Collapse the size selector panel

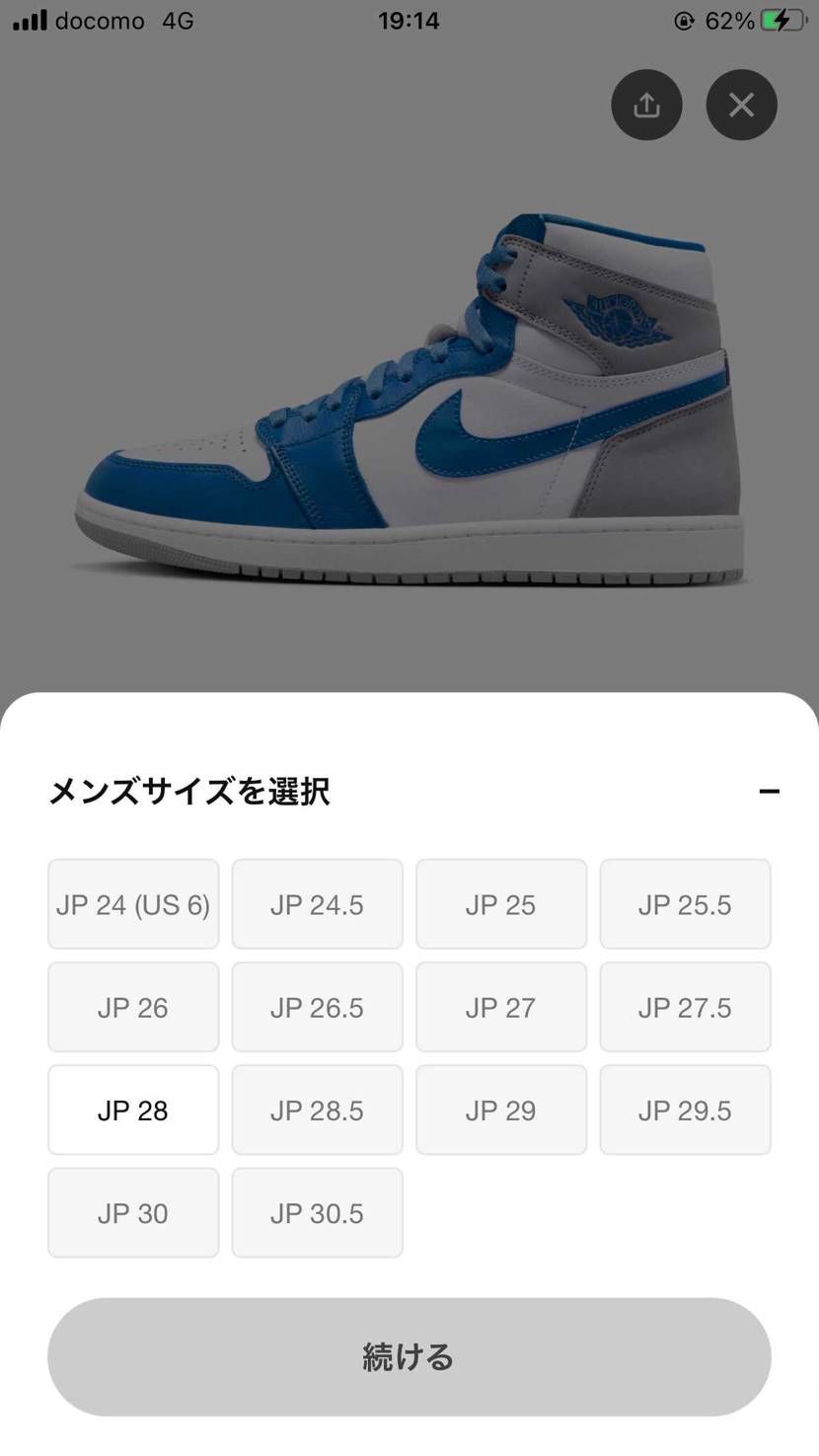[x=771, y=791]
